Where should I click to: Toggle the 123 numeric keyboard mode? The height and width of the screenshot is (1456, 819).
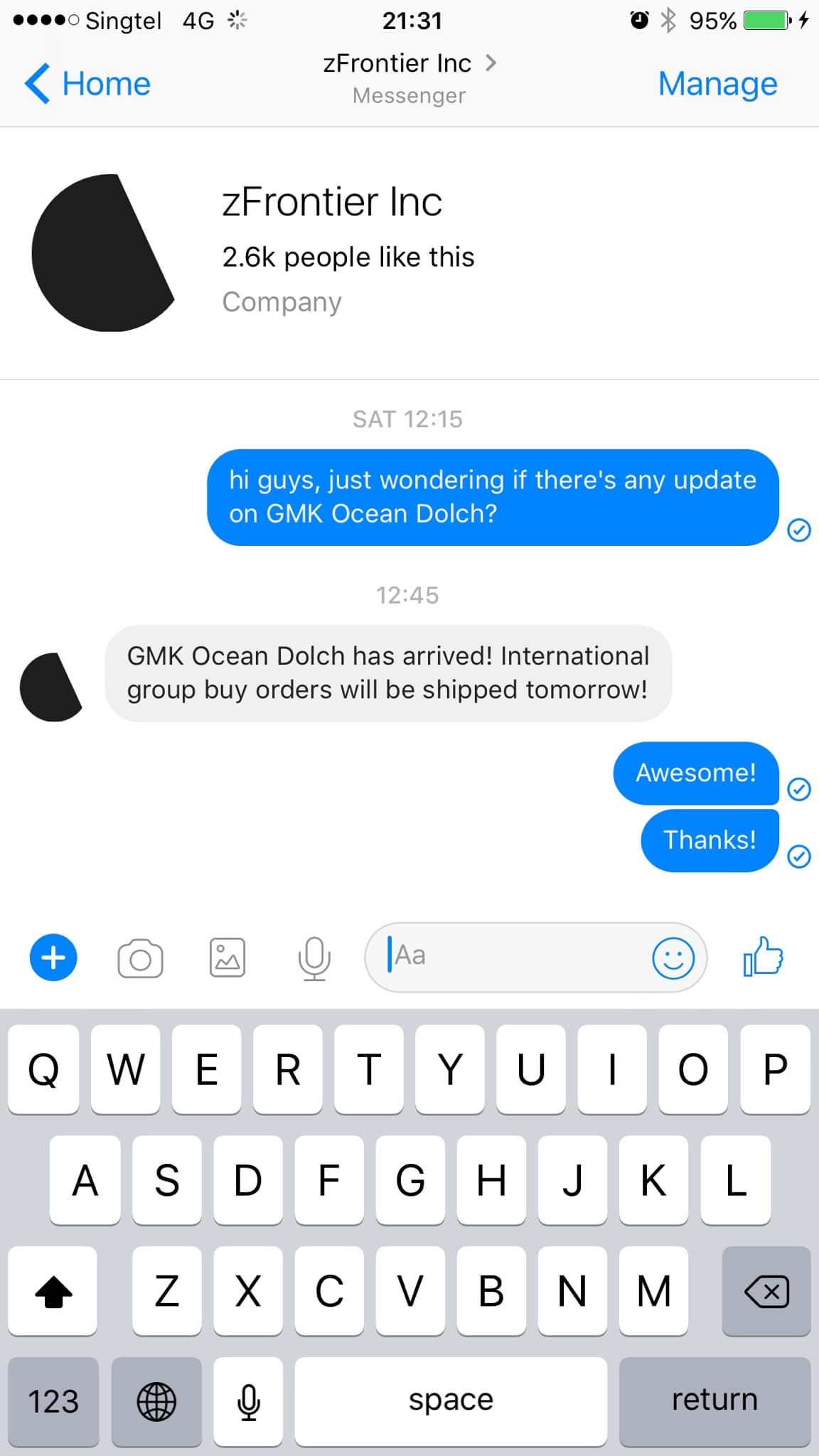[x=53, y=1401]
